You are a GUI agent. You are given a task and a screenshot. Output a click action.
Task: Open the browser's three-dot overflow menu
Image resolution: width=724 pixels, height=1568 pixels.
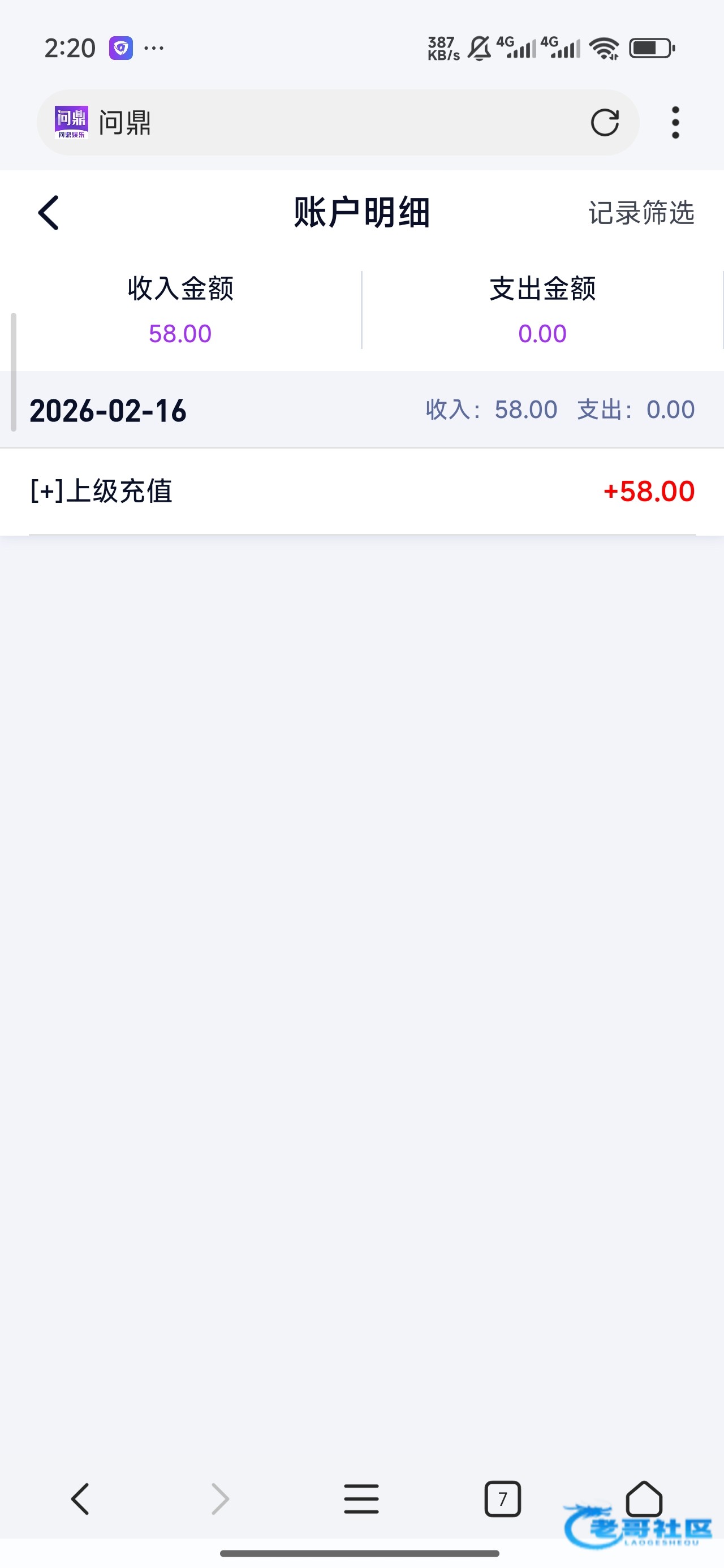[675, 122]
